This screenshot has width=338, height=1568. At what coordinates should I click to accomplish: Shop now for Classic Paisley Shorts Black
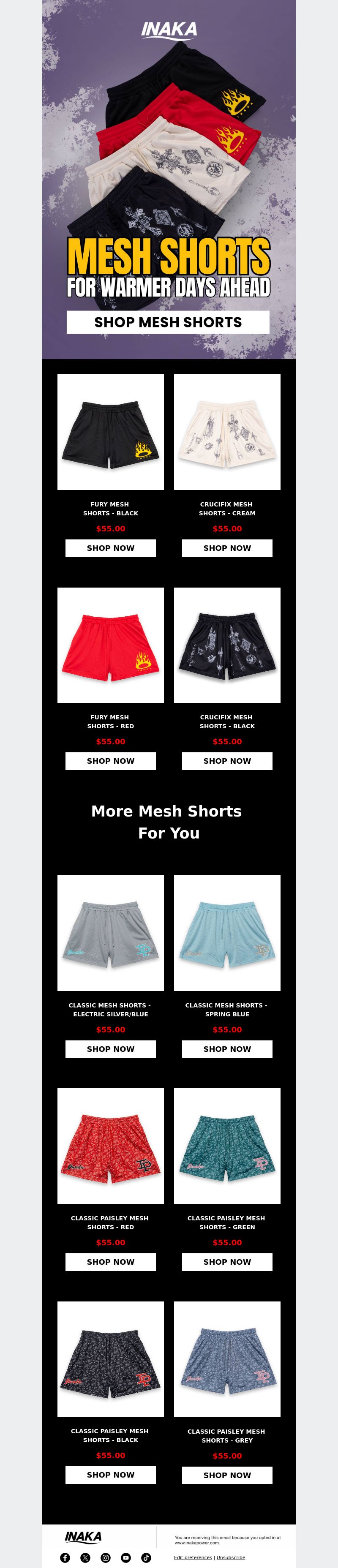click(110, 1474)
